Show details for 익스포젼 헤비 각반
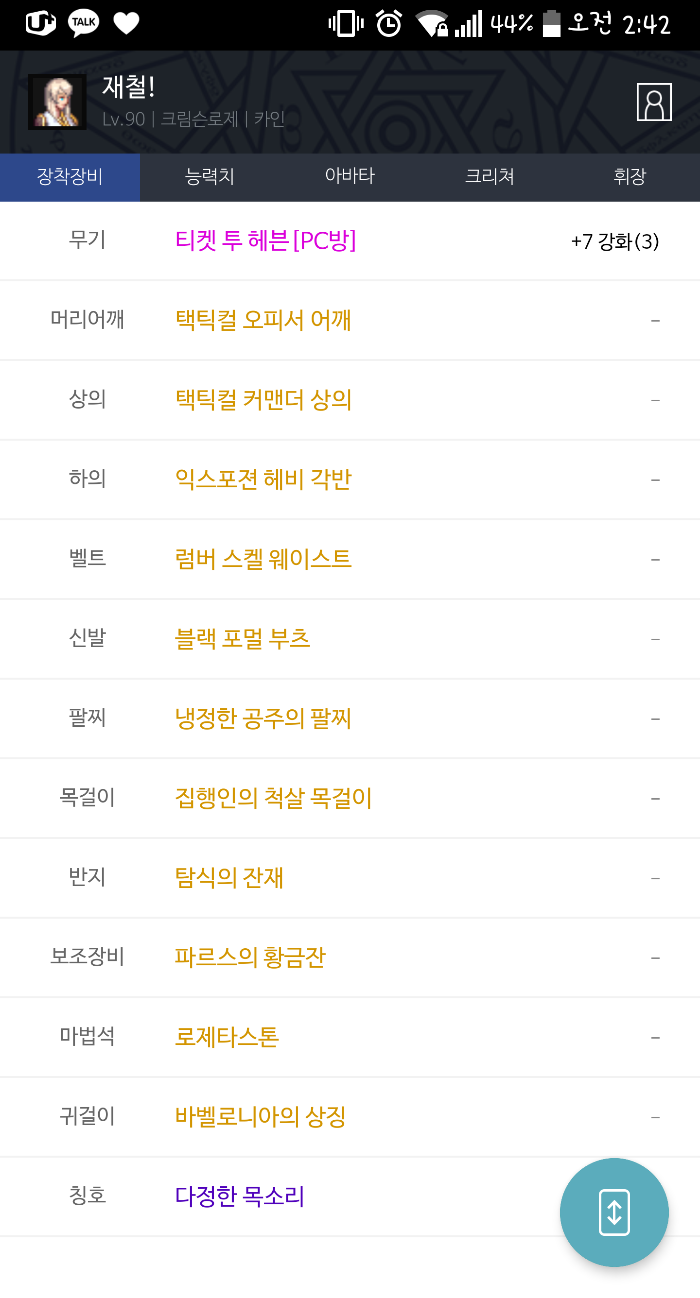Screen dimensions: 700x1298 [x=263, y=479]
